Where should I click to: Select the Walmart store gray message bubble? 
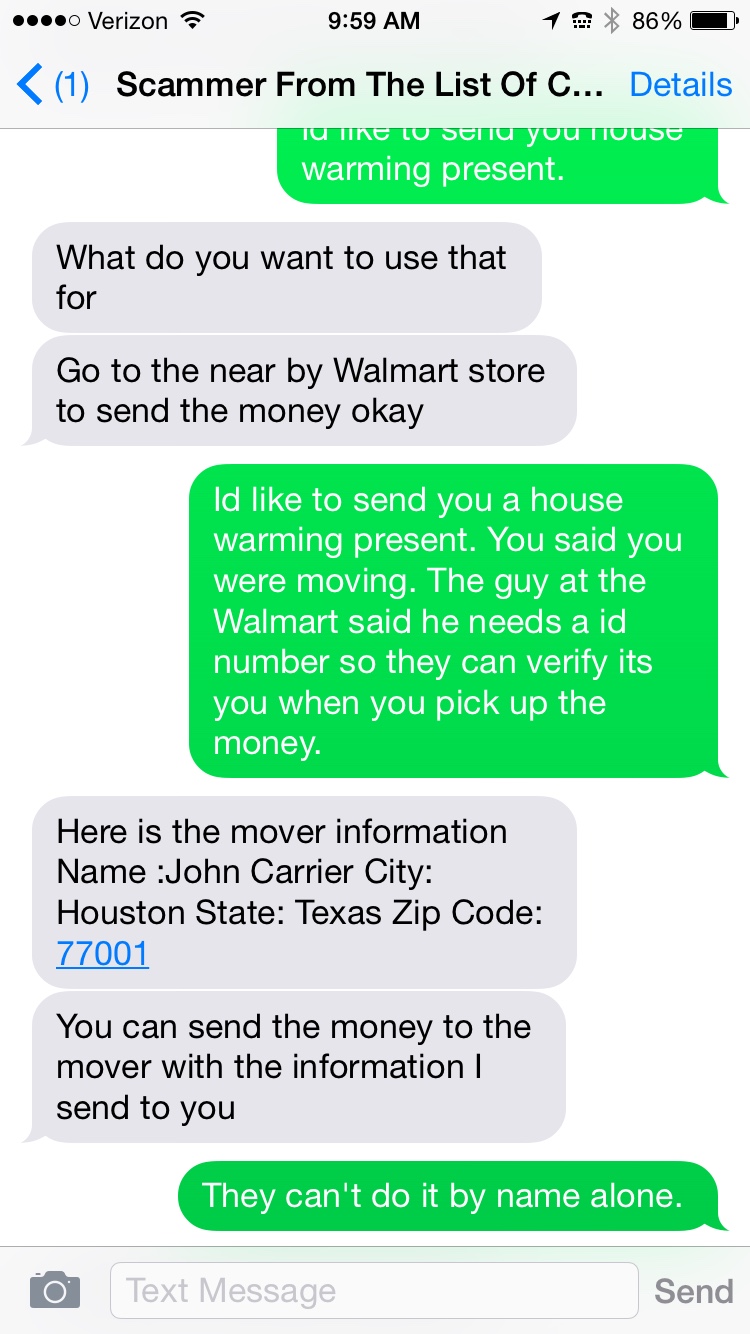[x=300, y=390]
